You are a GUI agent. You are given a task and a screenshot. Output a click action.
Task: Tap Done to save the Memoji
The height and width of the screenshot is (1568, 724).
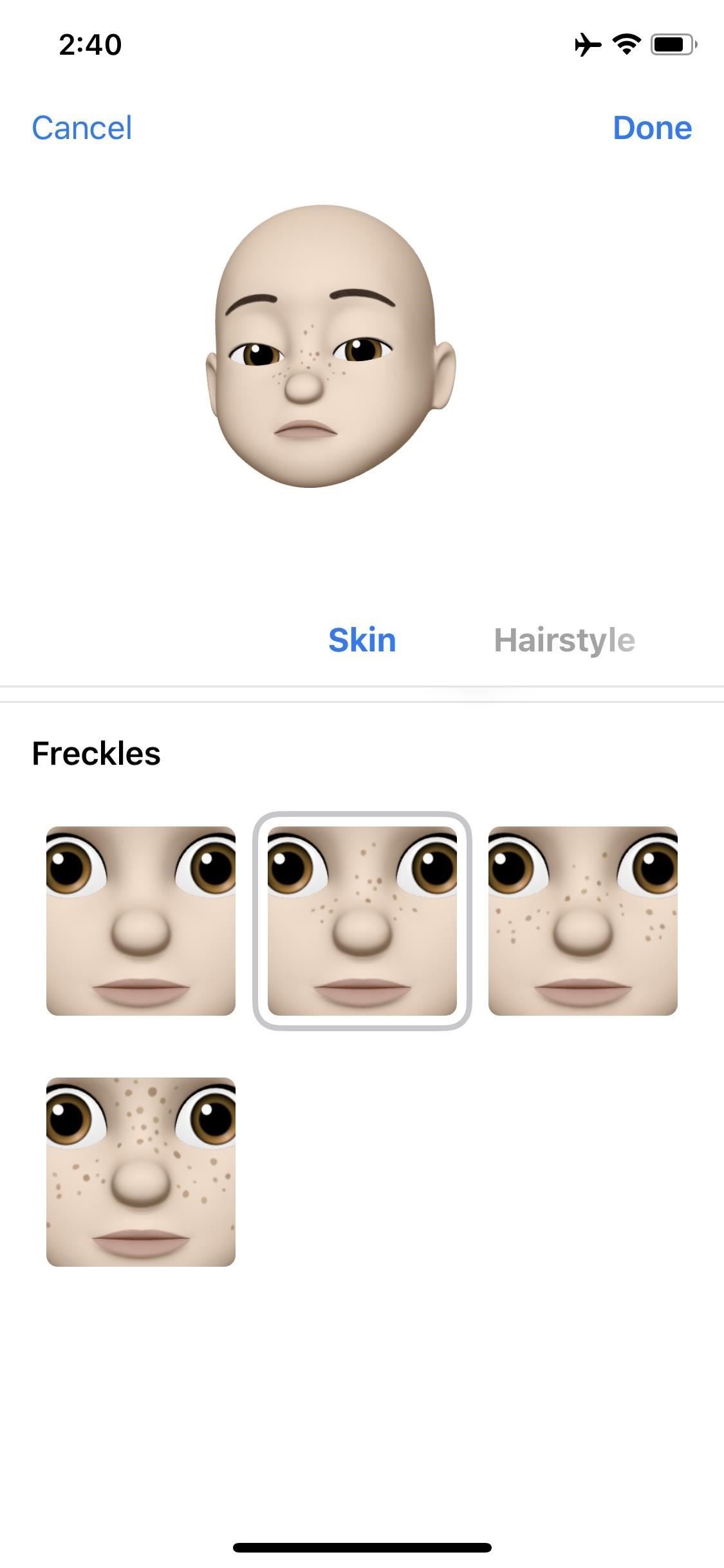[x=653, y=127]
